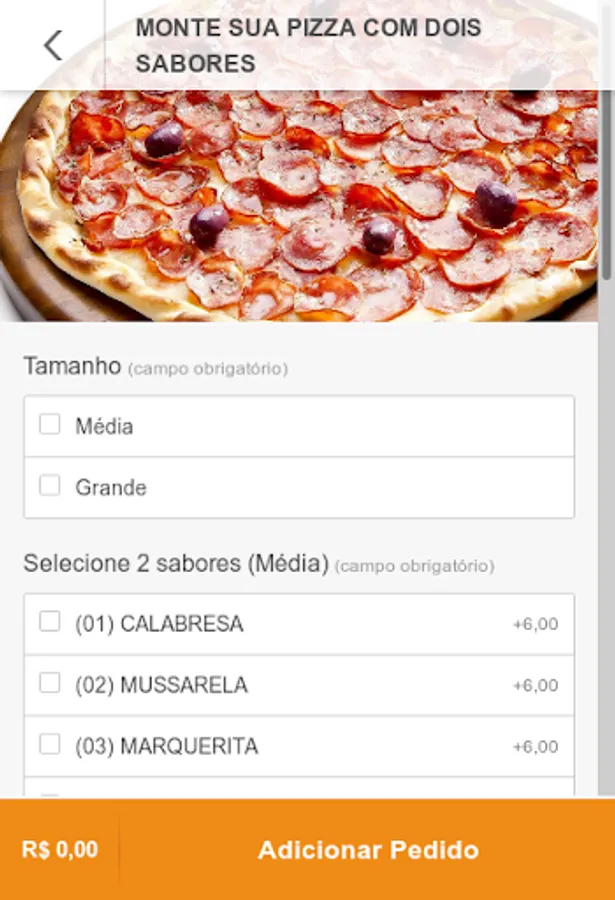Go back using the top arrow
This screenshot has width=615, height=900.
(x=52, y=45)
